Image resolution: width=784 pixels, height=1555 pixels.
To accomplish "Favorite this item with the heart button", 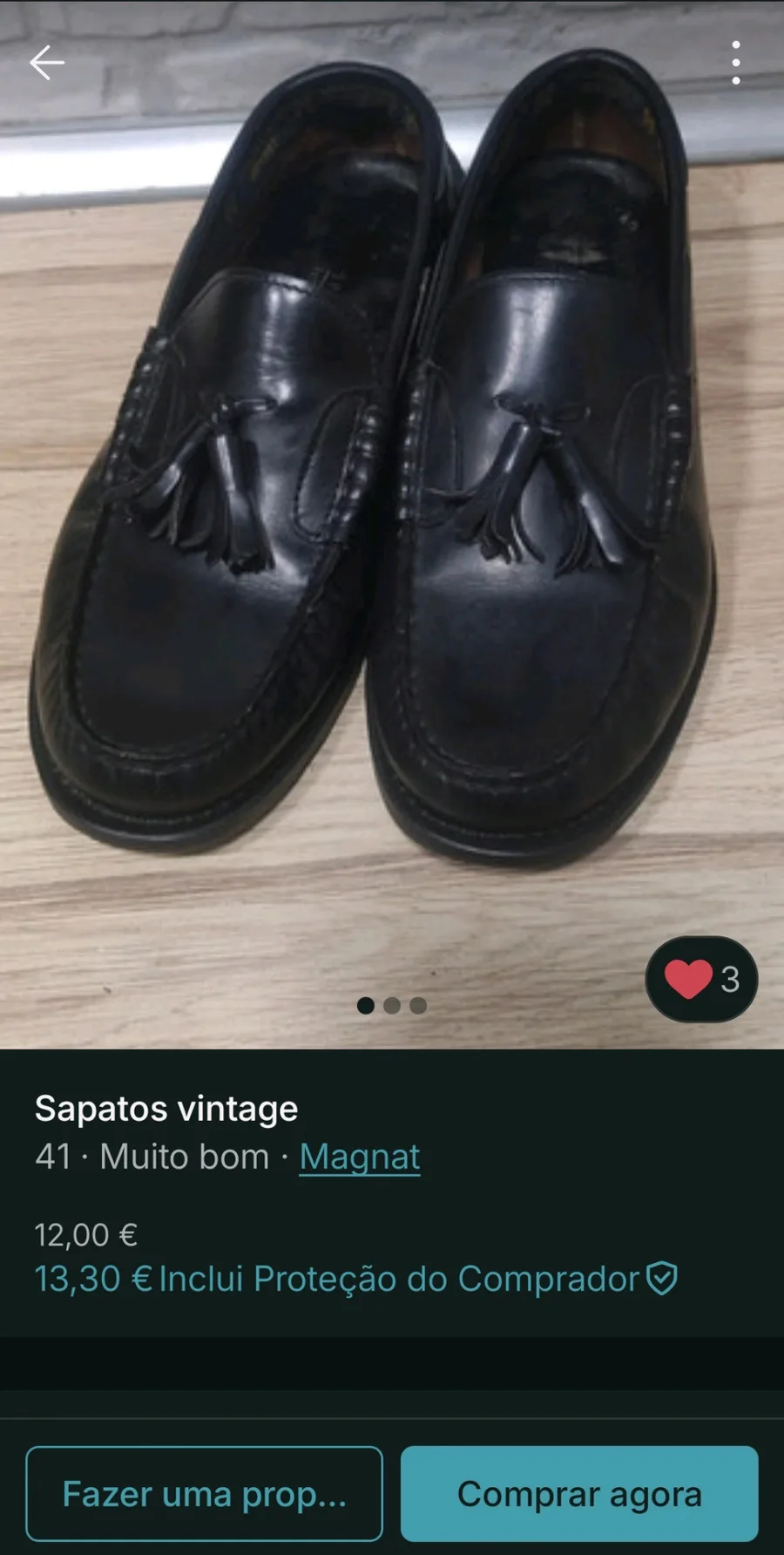I will 700,979.
